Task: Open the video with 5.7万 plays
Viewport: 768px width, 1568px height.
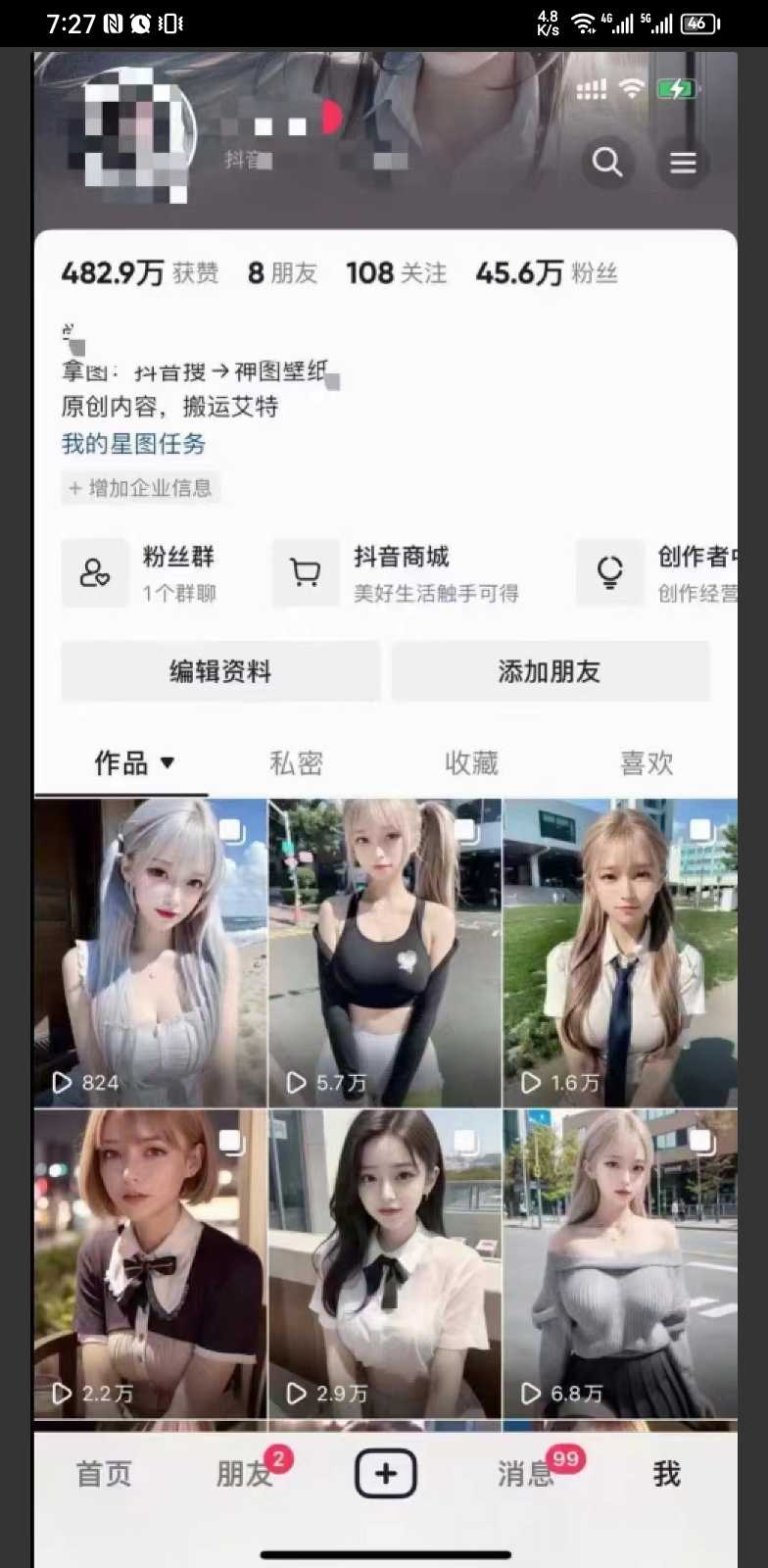Action: click(385, 951)
